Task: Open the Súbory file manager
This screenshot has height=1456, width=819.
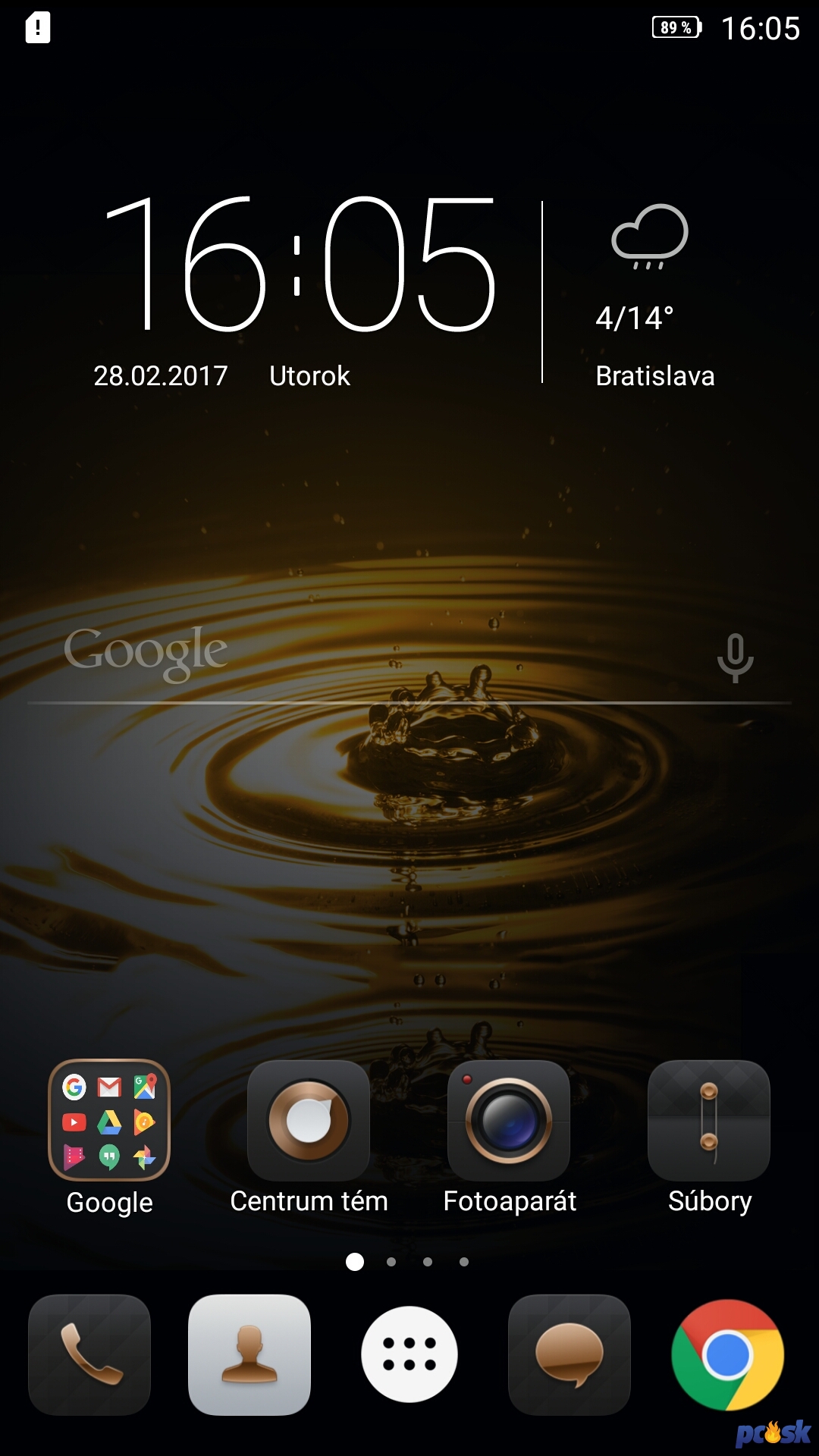Action: 709,1120
